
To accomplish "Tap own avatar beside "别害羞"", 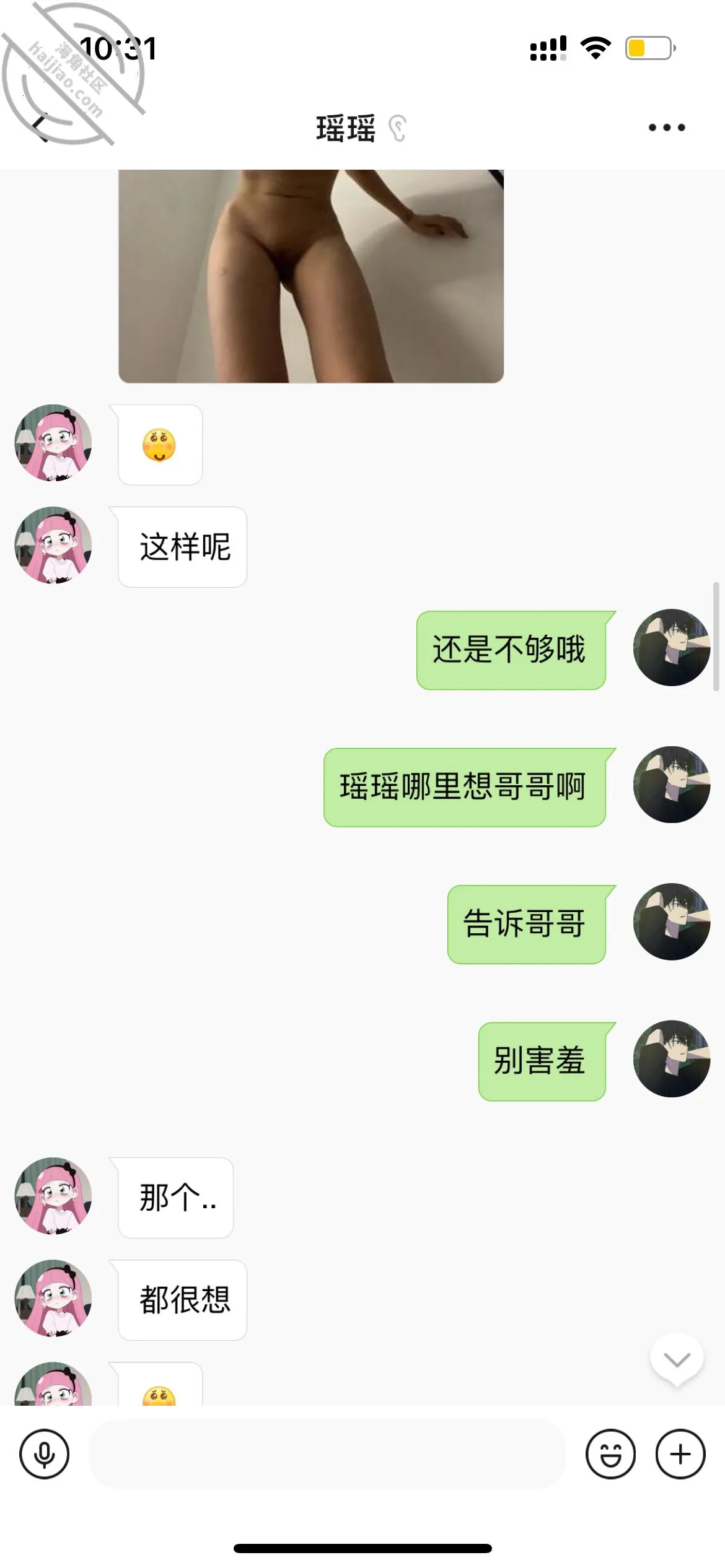I will point(672,1059).
